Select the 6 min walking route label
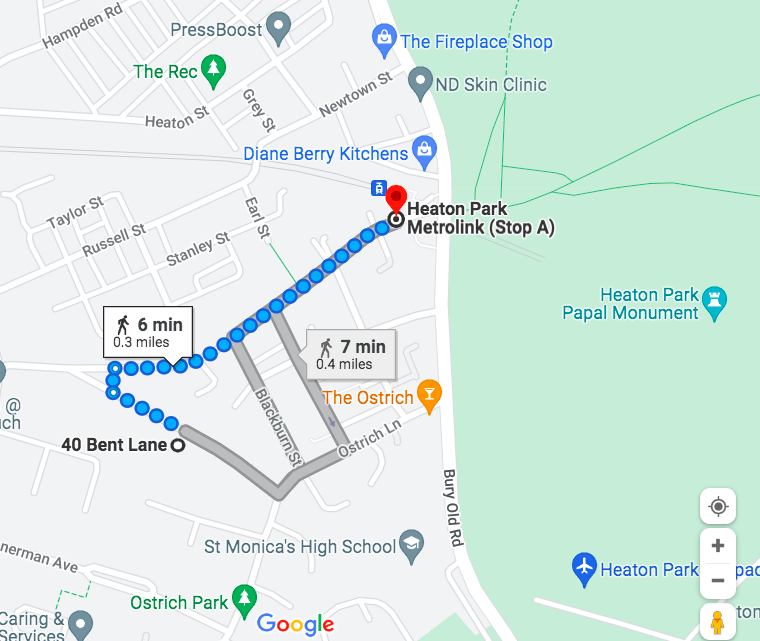This screenshot has width=760, height=641. 148,332
